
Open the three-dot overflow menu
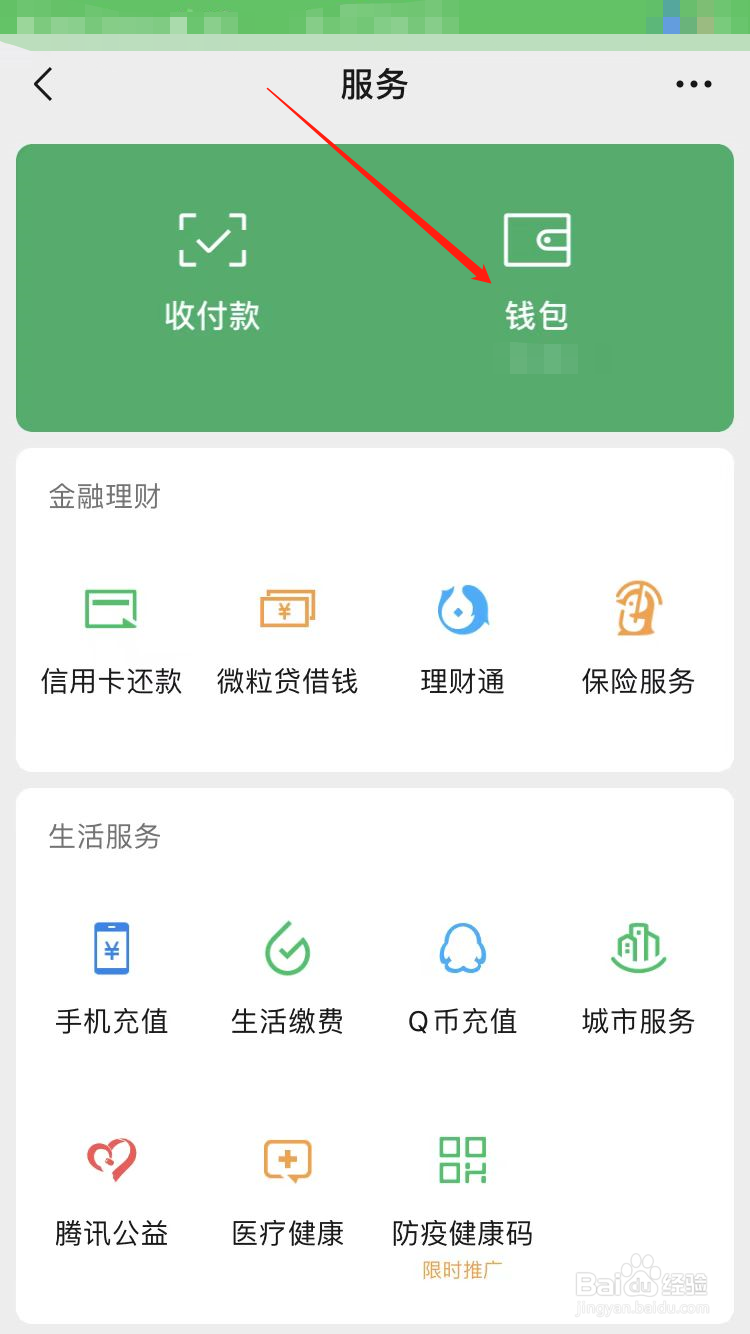(x=693, y=85)
